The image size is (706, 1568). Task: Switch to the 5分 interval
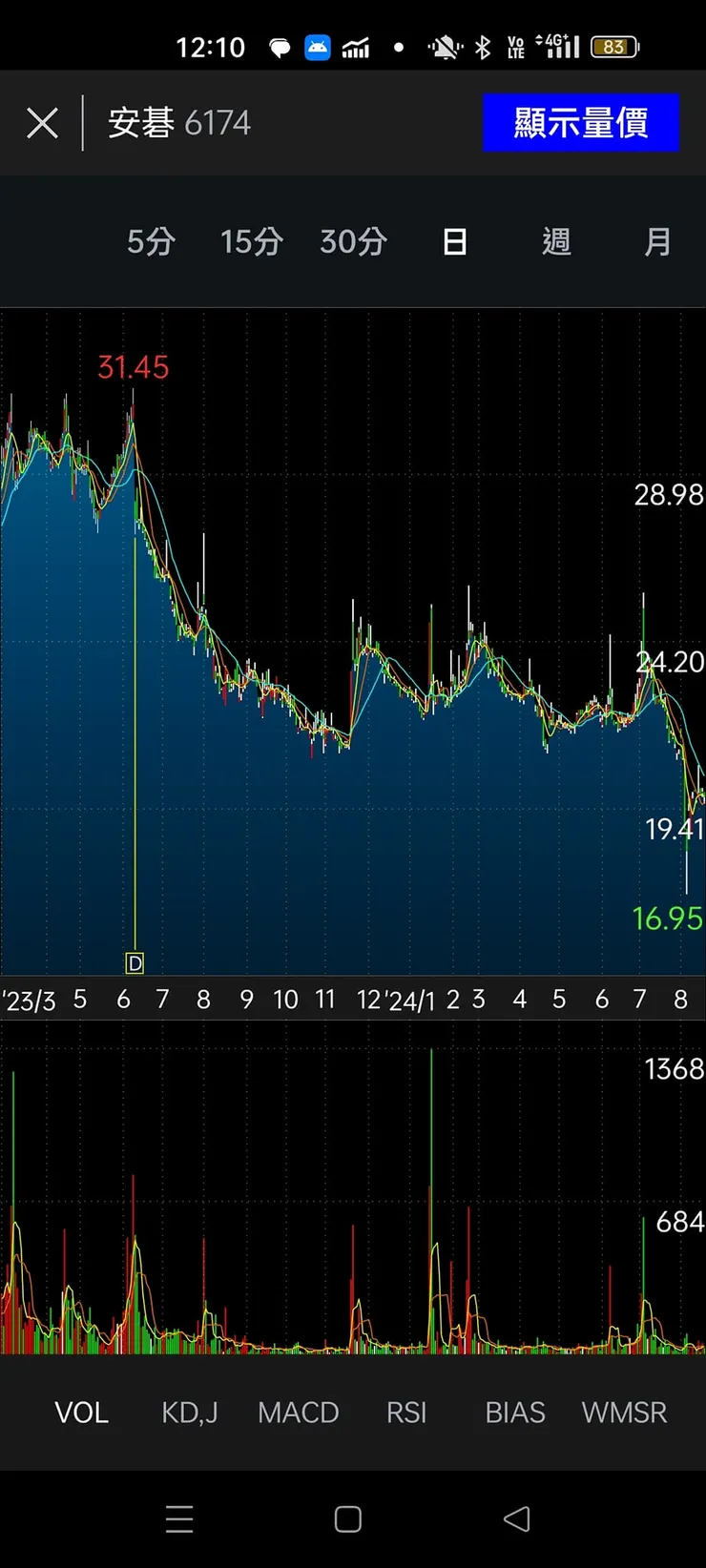pos(151,241)
